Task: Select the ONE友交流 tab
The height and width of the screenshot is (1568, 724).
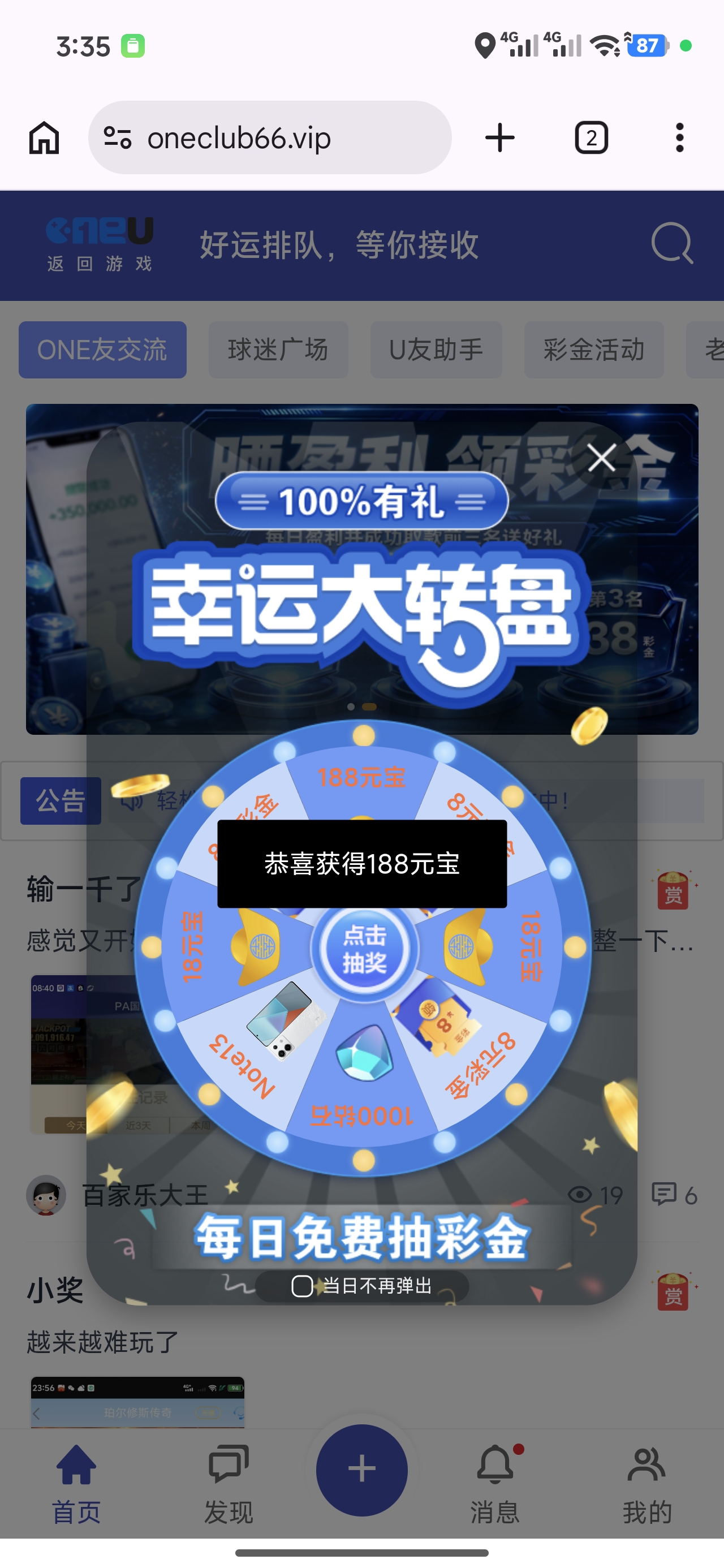Action: [x=102, y=350]
